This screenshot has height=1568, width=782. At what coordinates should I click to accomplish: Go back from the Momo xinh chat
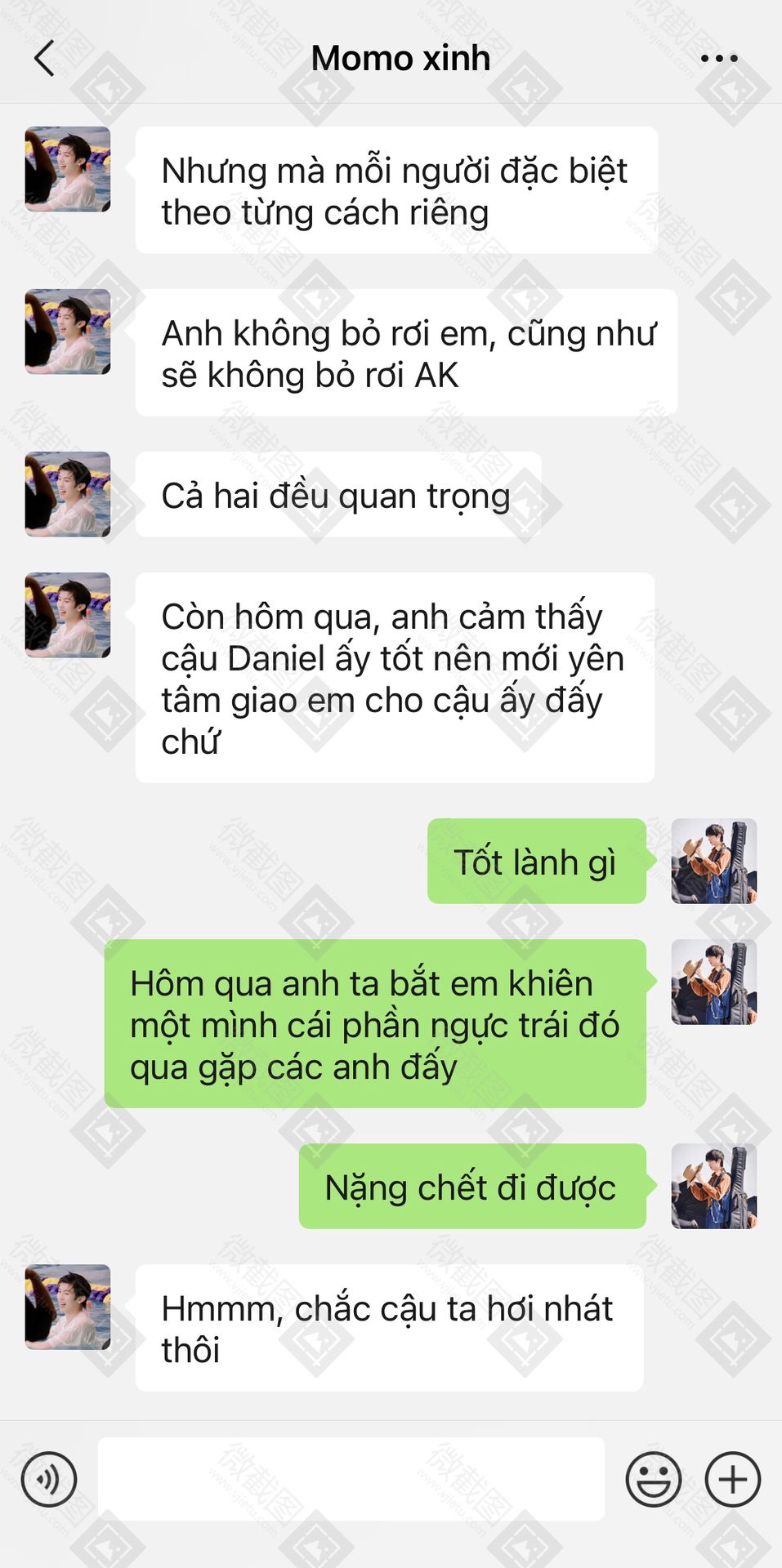coord(45,59)
